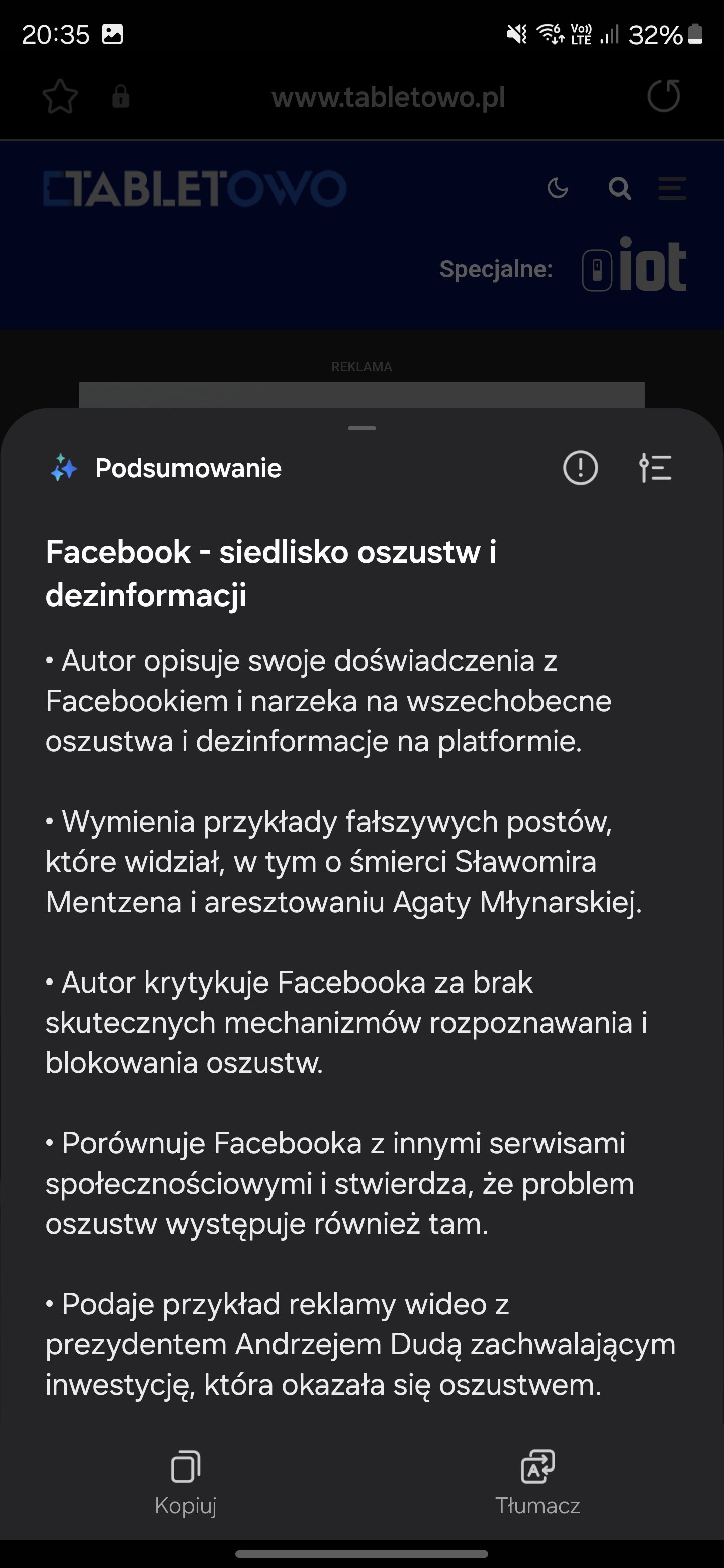Bookmark page with the star icon

coord(60,97)
